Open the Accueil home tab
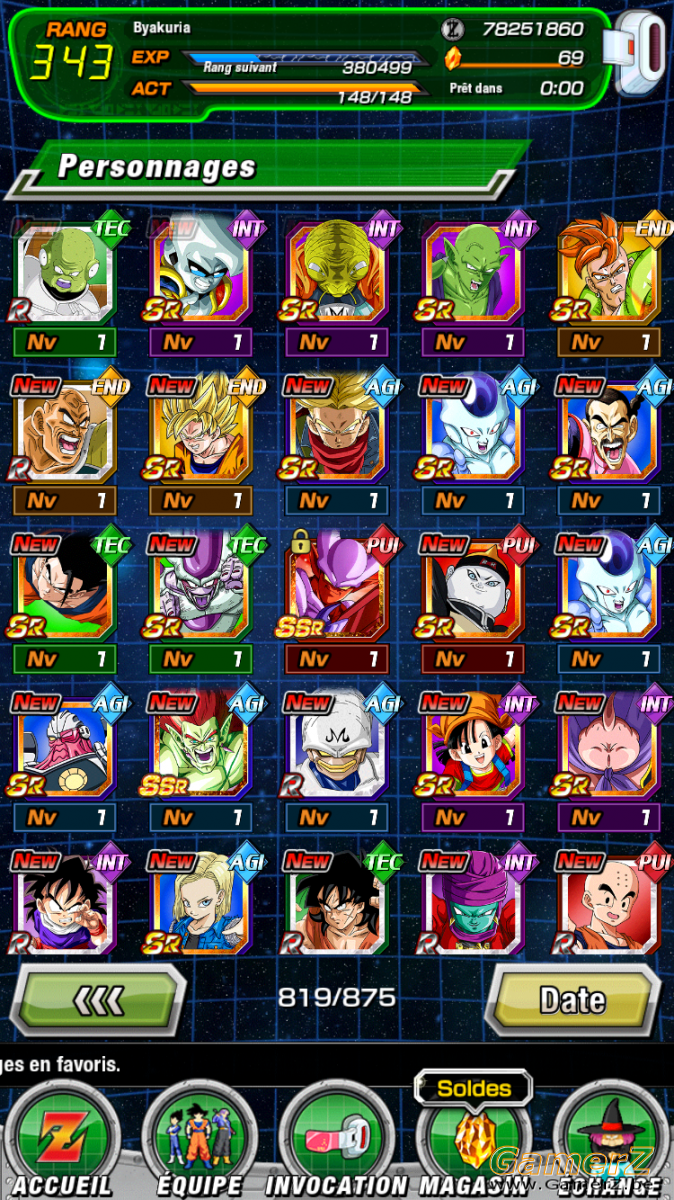Screen dimensions: 674x1200 click(x=62, y=1142)
